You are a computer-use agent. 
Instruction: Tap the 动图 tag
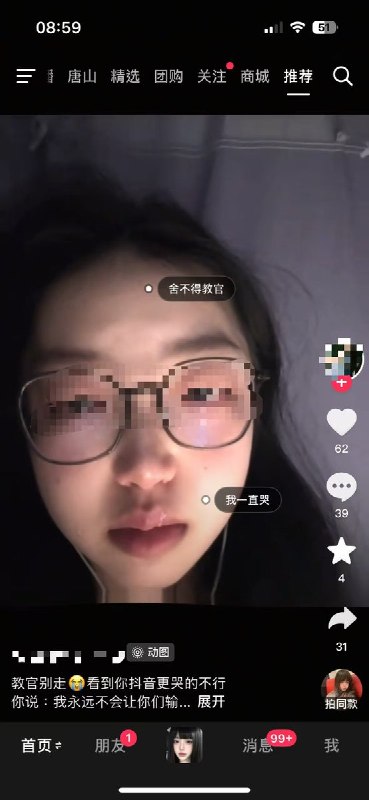click(x=151, y=652)
